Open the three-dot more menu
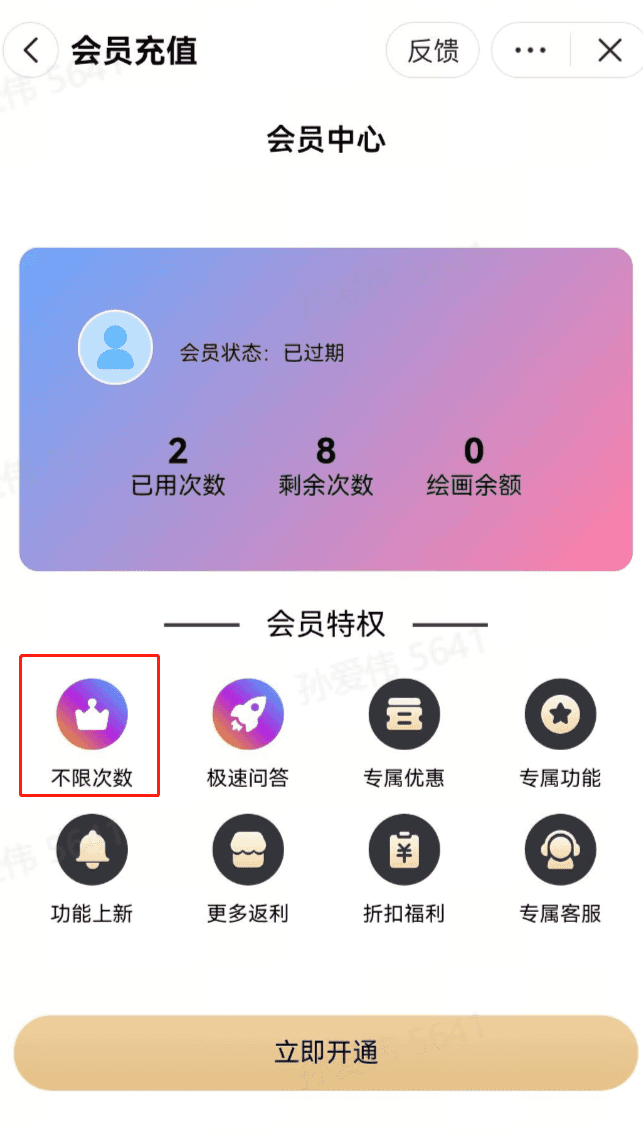Image resolution: width=643 pixels, height=1133 pixels. 530,50
